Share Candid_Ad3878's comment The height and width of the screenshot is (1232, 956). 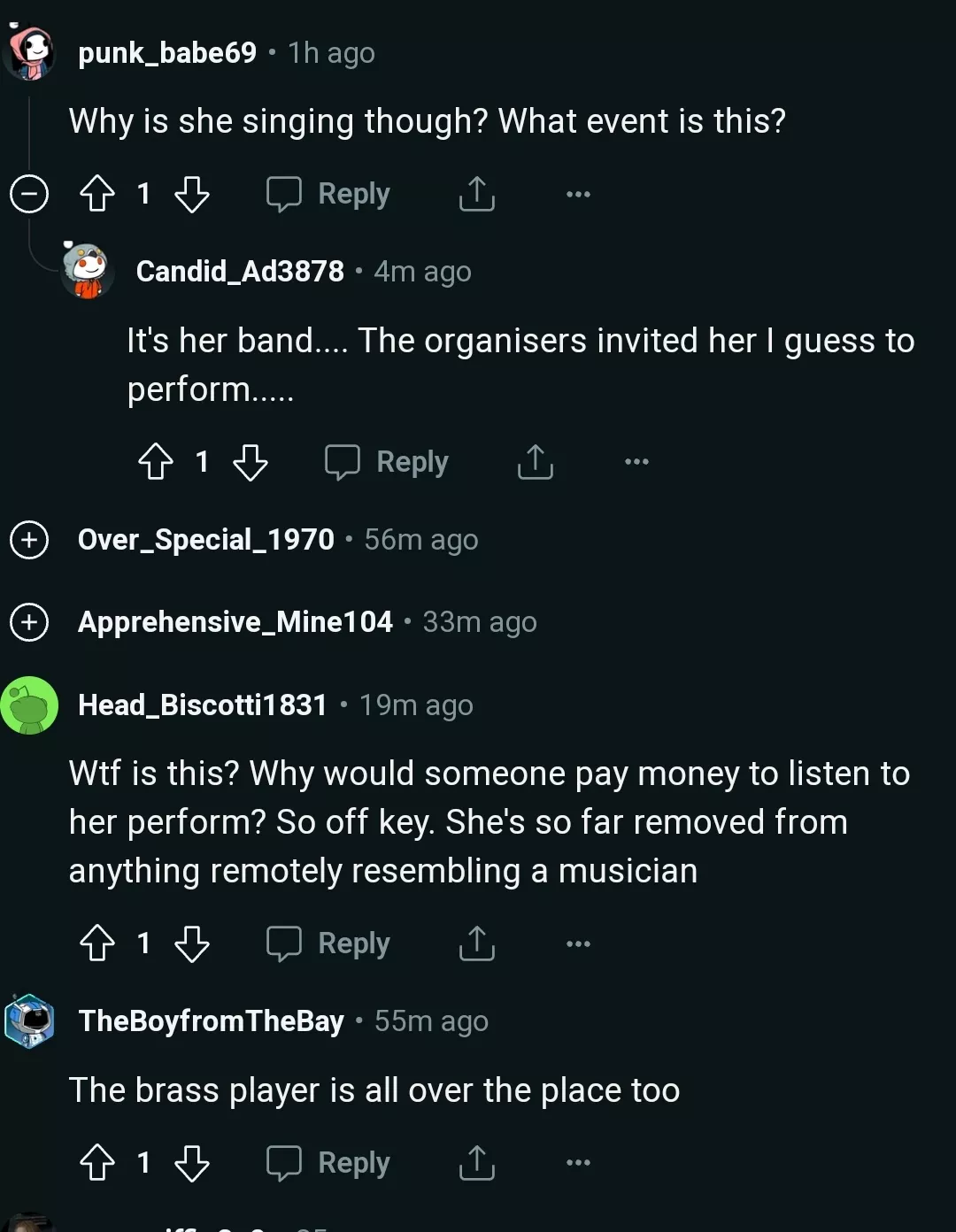pos(536,462)
